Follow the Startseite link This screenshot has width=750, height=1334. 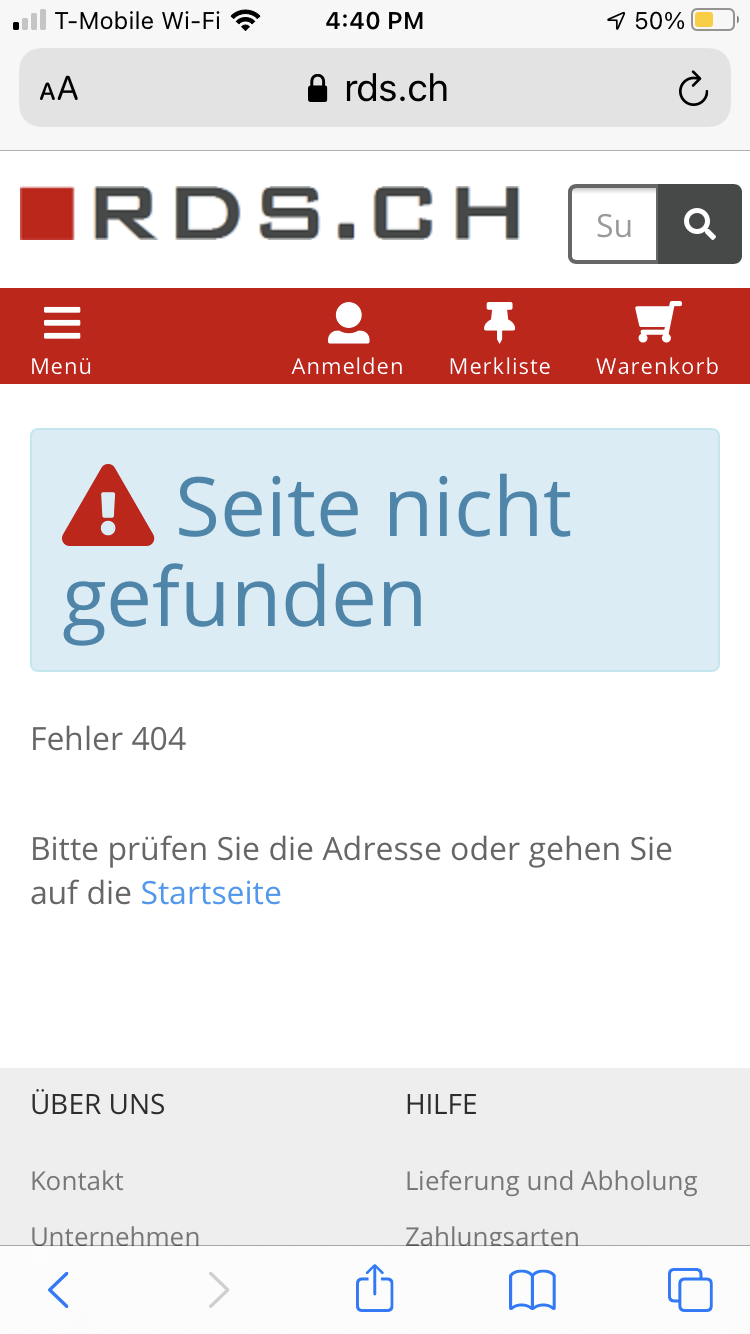(211, 892)
